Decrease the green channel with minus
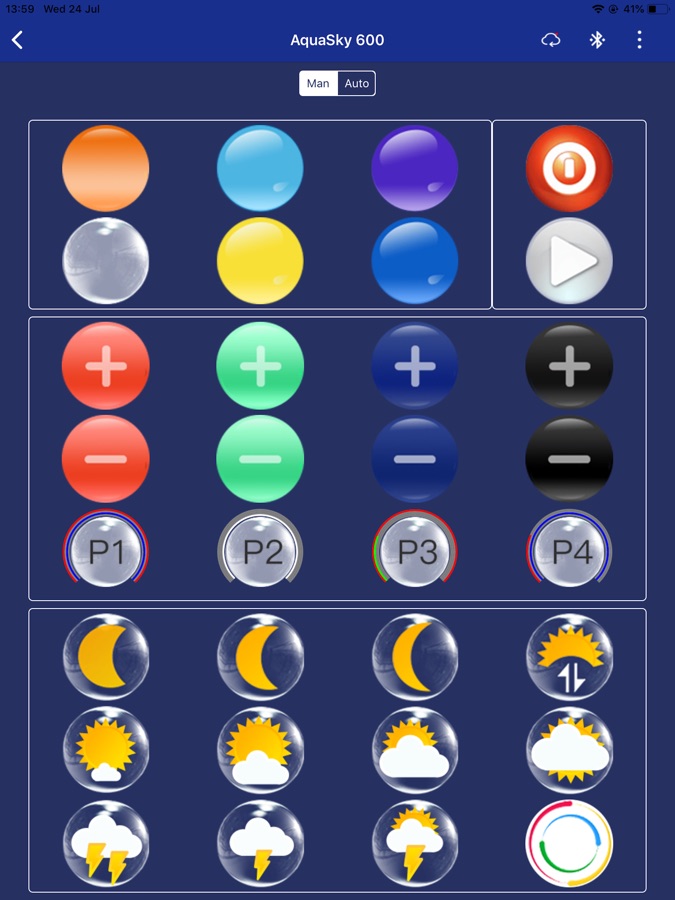The width and height of the screenshot is (675, 900). click(260, 459)
